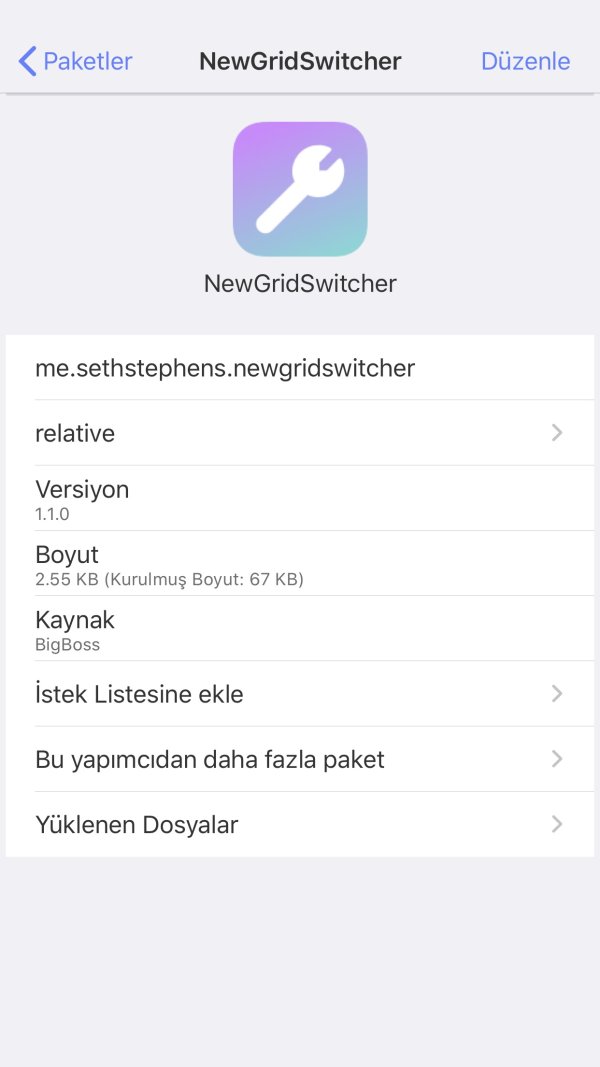View Bu yapımcıdan daha fazla paket
Image resolution: width=600 pixels, height=1067 pixels.
(x=300, y=759)
